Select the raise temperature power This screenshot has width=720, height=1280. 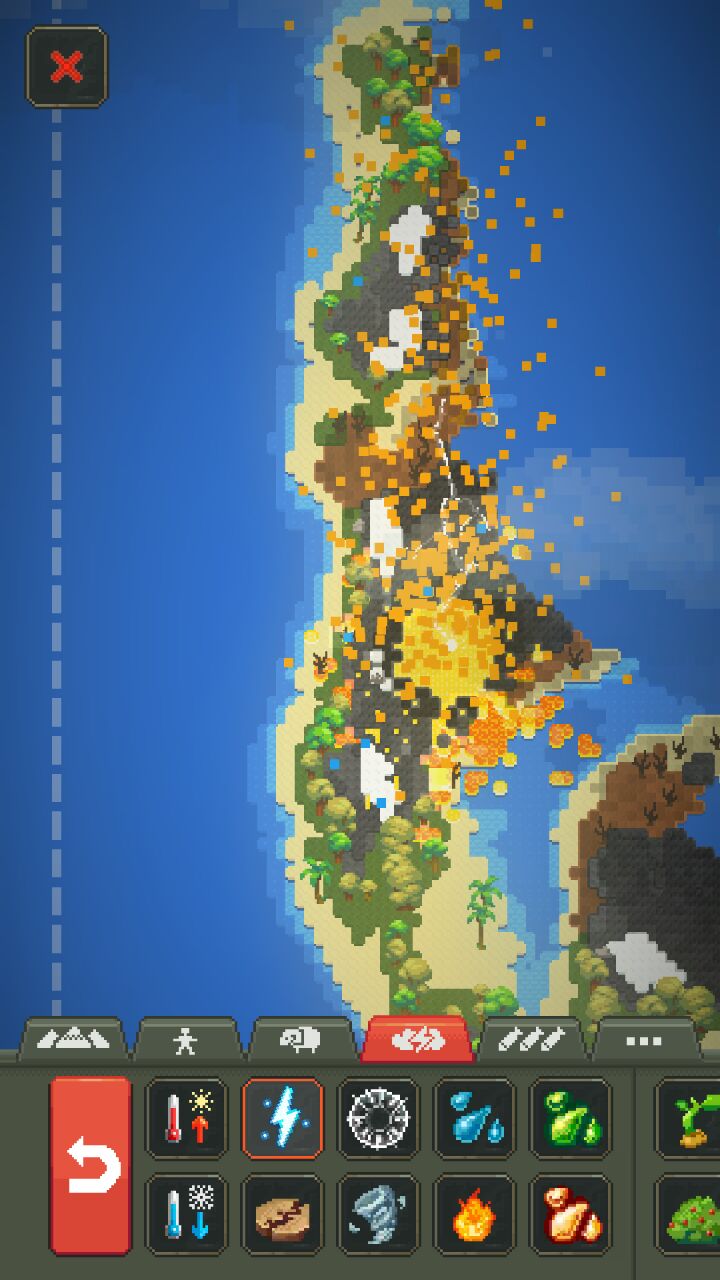coord(186,1118)
